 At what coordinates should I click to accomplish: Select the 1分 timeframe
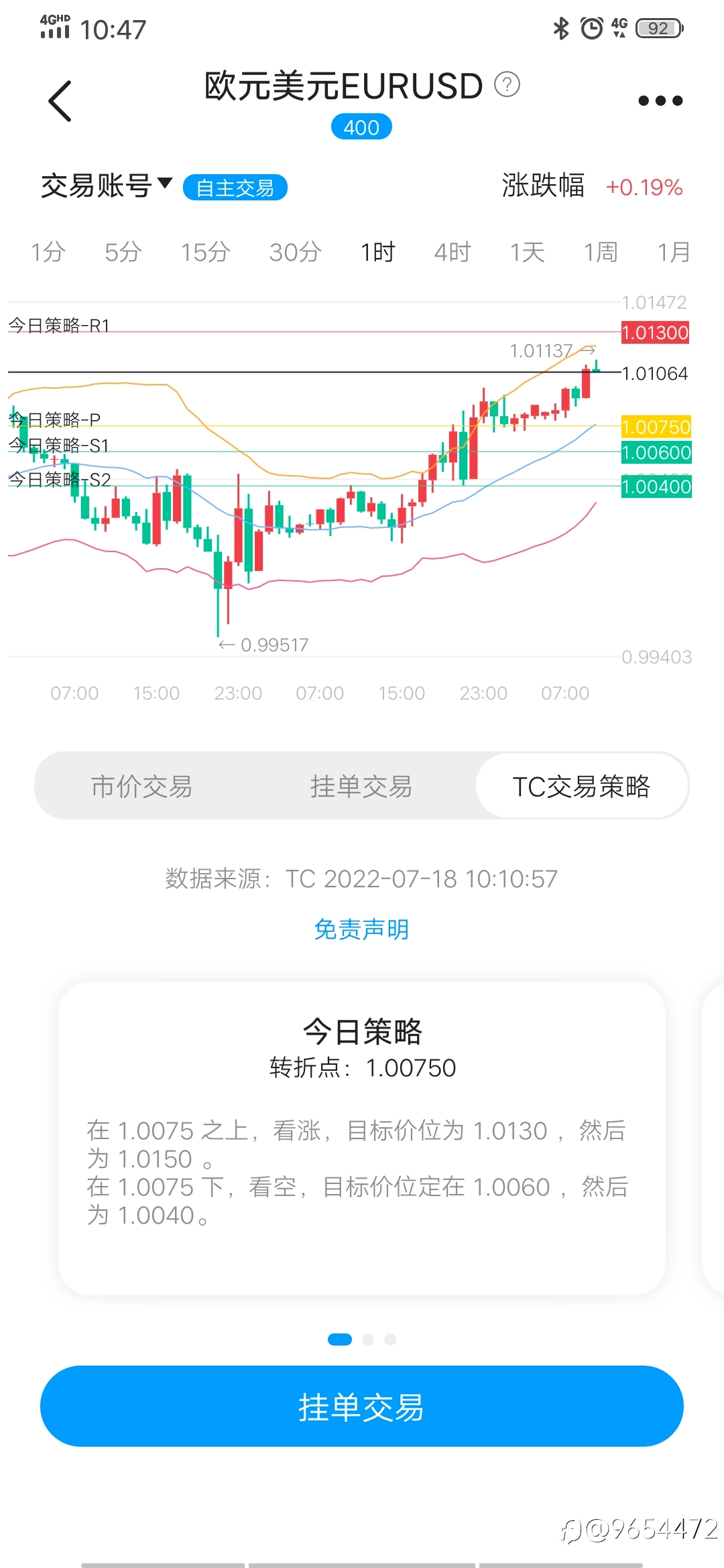point(48,253)
